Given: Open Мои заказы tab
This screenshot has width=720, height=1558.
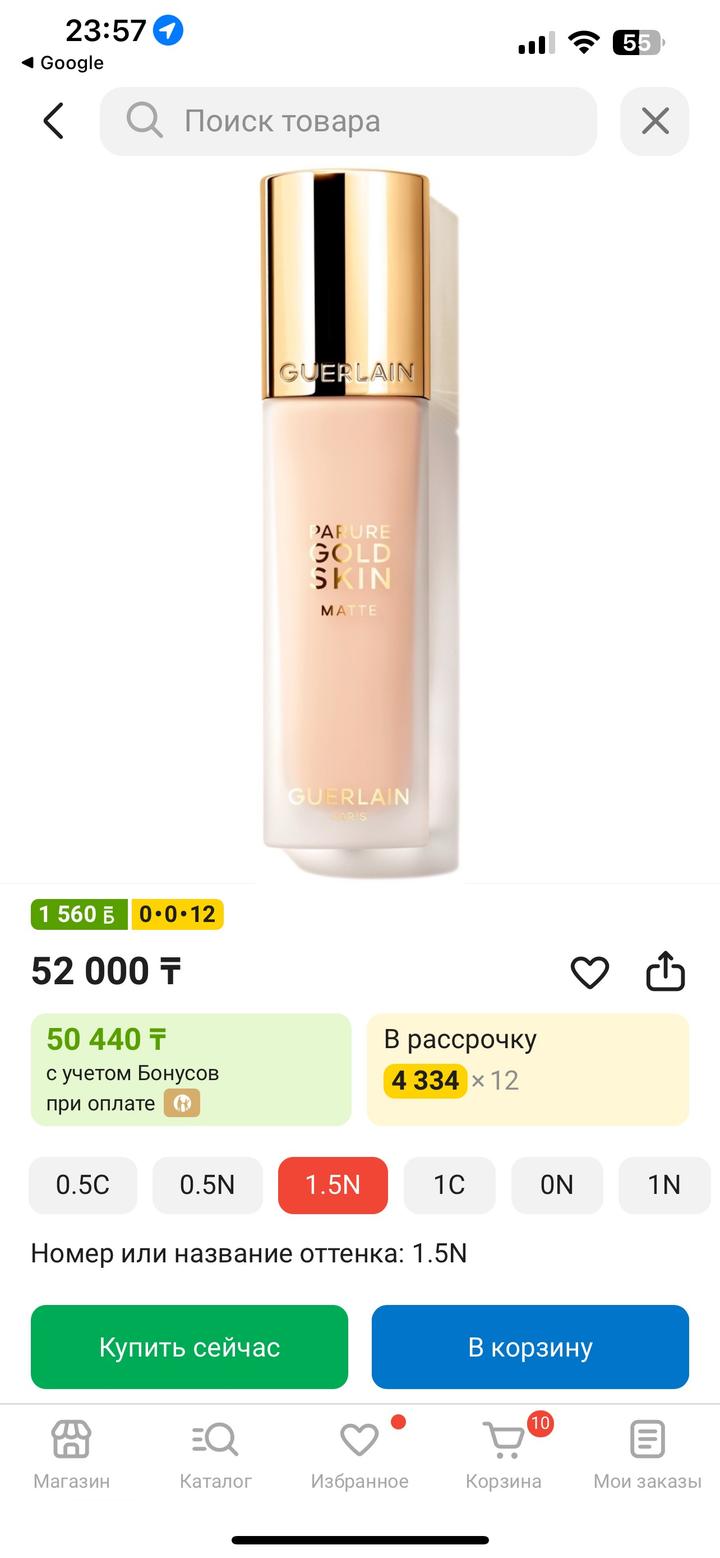Looking at the screenshot, I should click(x=647, y=1454).
